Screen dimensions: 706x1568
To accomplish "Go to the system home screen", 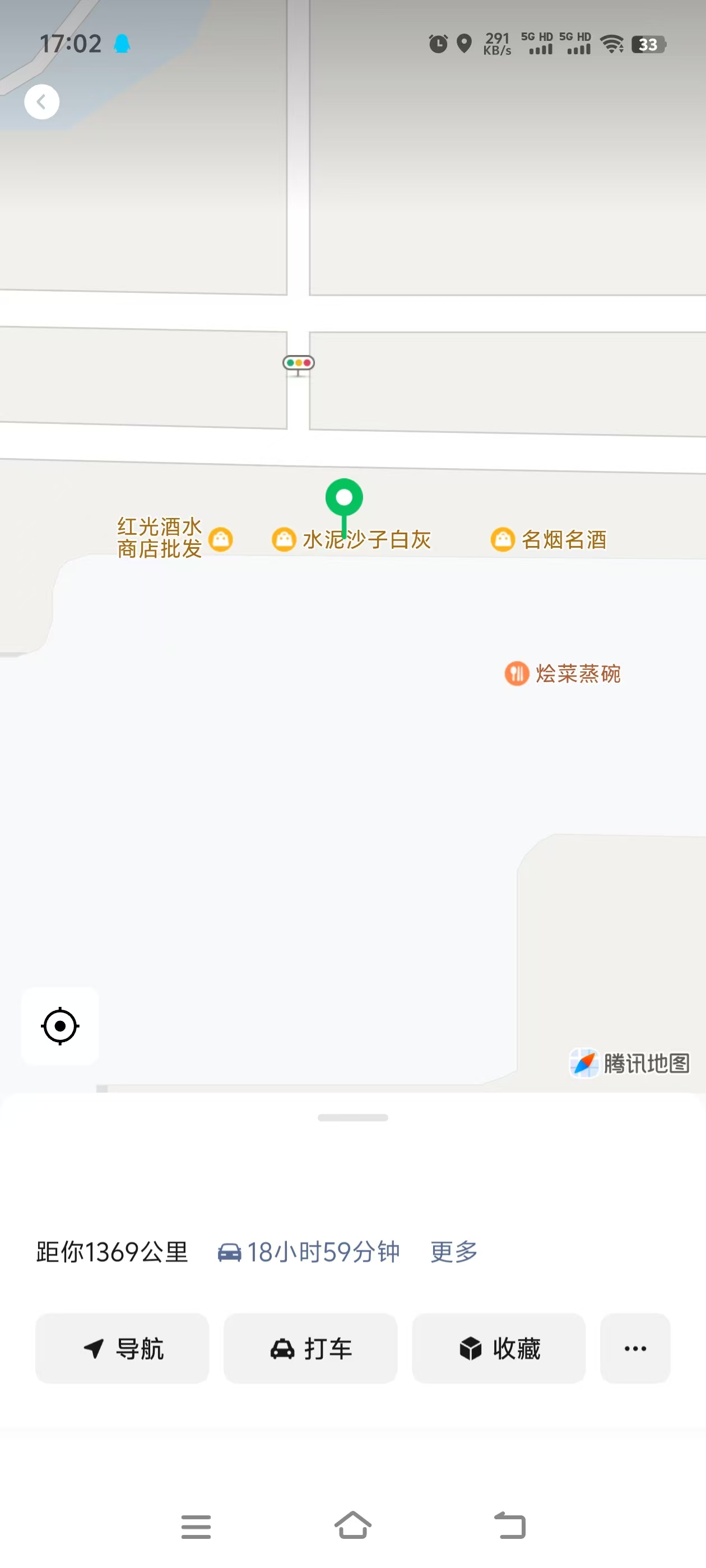I will pyautogui.click(x=352, y=1526).
